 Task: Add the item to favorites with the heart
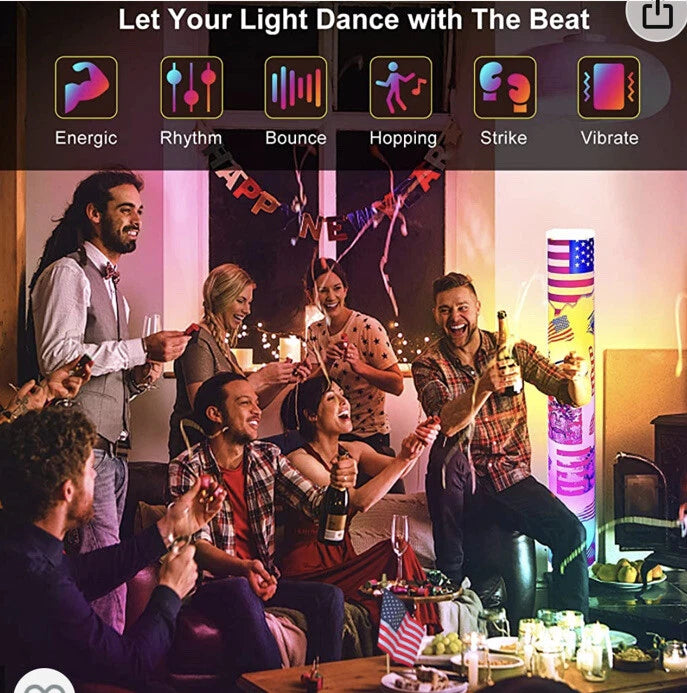click(x=42, y=683)
